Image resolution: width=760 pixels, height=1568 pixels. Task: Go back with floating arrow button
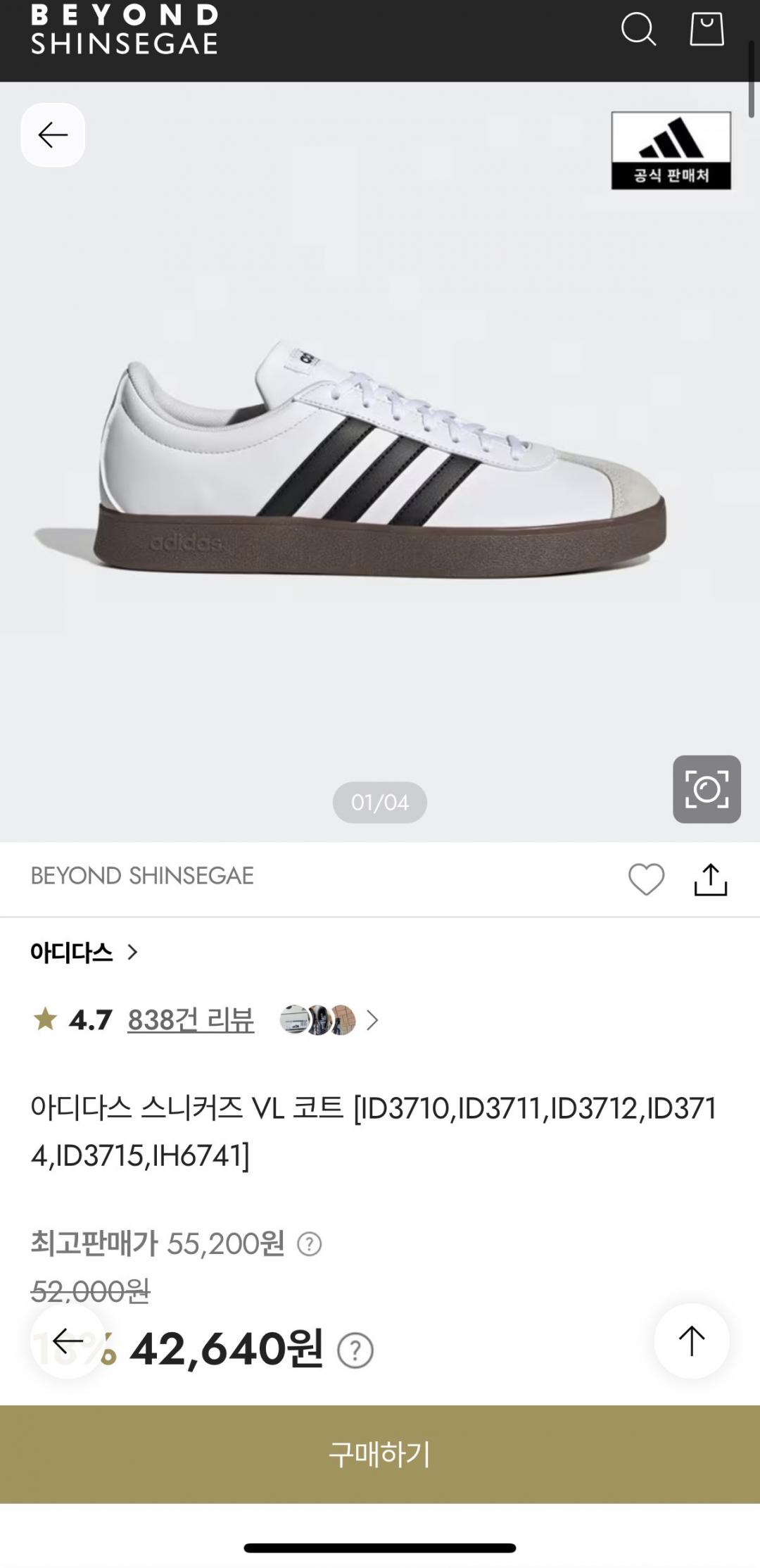[68, 1341]
